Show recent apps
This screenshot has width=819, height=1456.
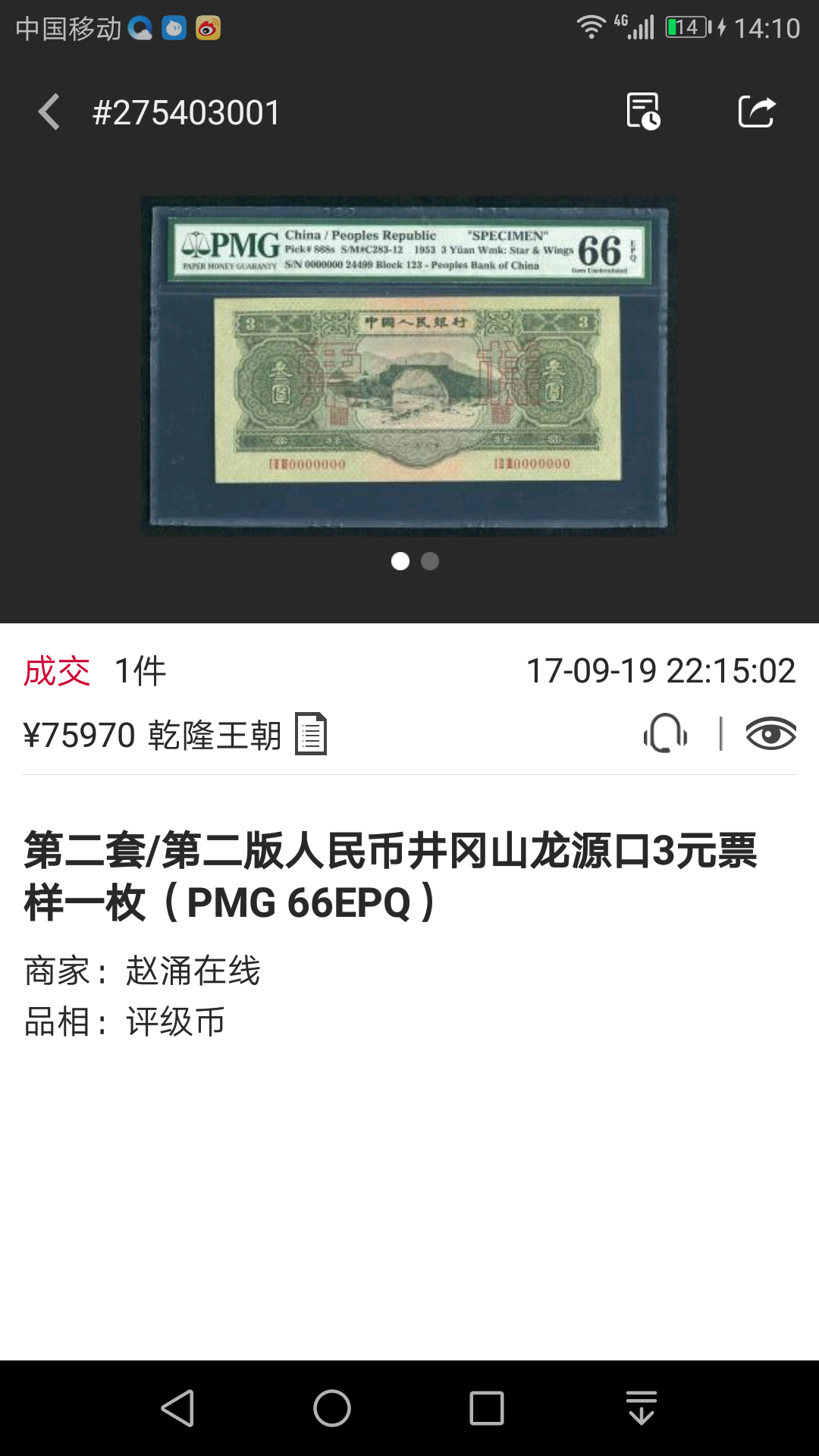[x=487, y=1408]
